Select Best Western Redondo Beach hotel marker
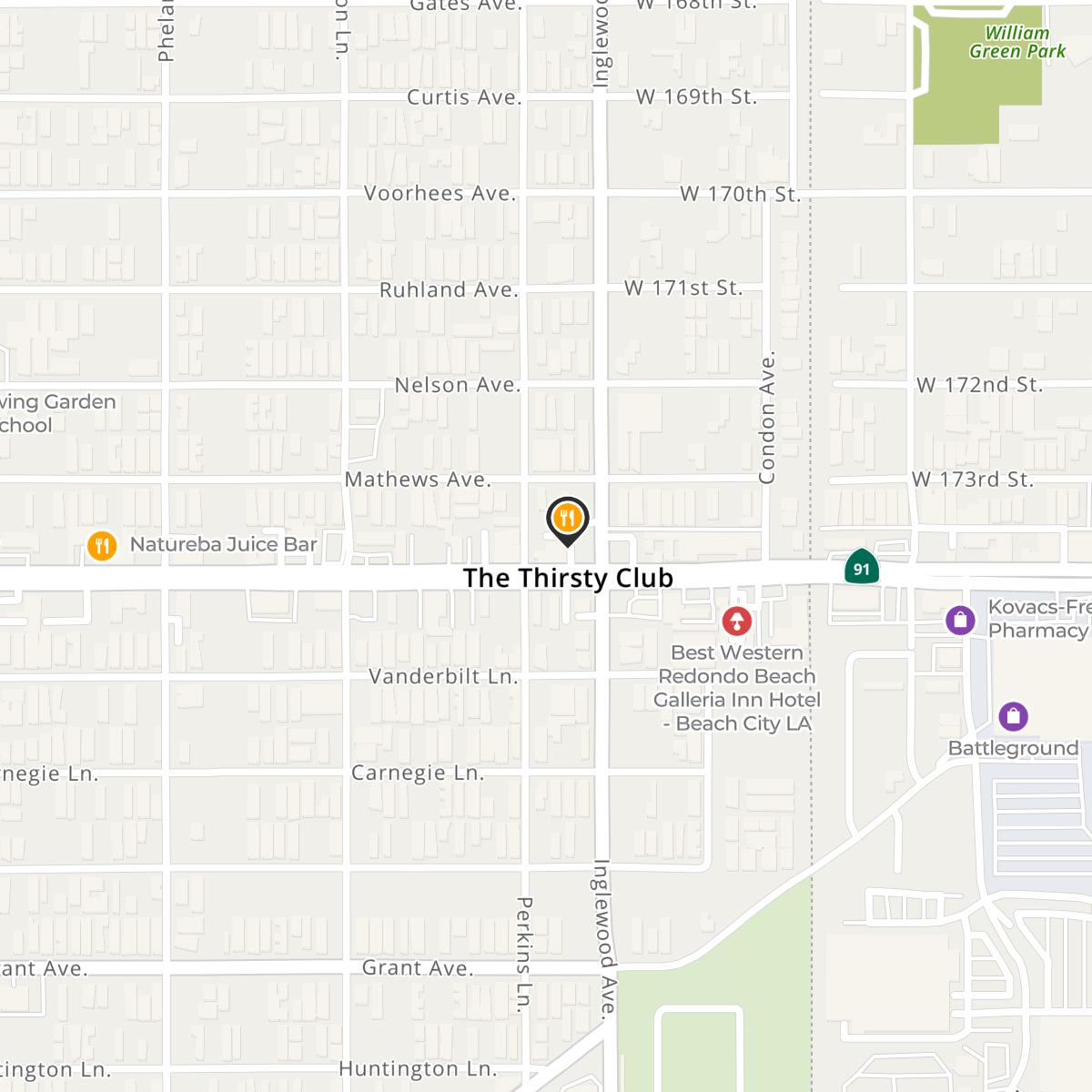Screen dimensions: 1092x1092 (736, 622)
